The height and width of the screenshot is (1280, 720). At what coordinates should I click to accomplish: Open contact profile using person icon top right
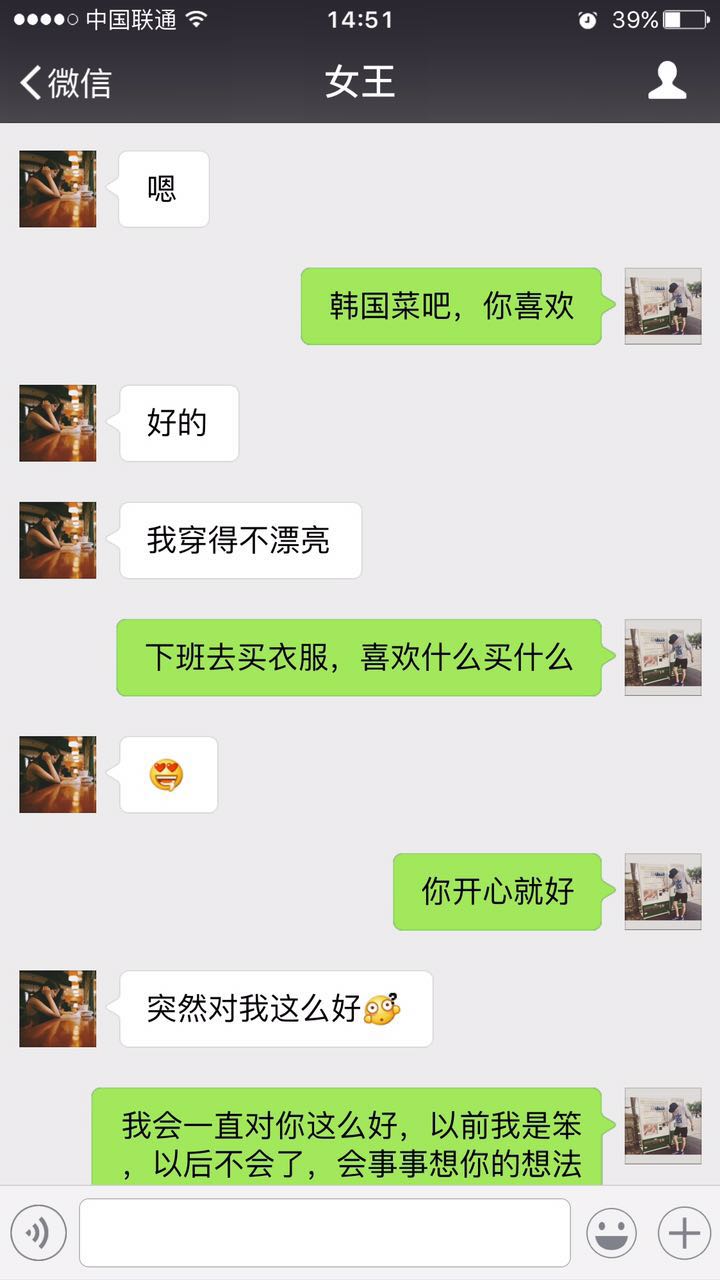click(x=668, y=81)
